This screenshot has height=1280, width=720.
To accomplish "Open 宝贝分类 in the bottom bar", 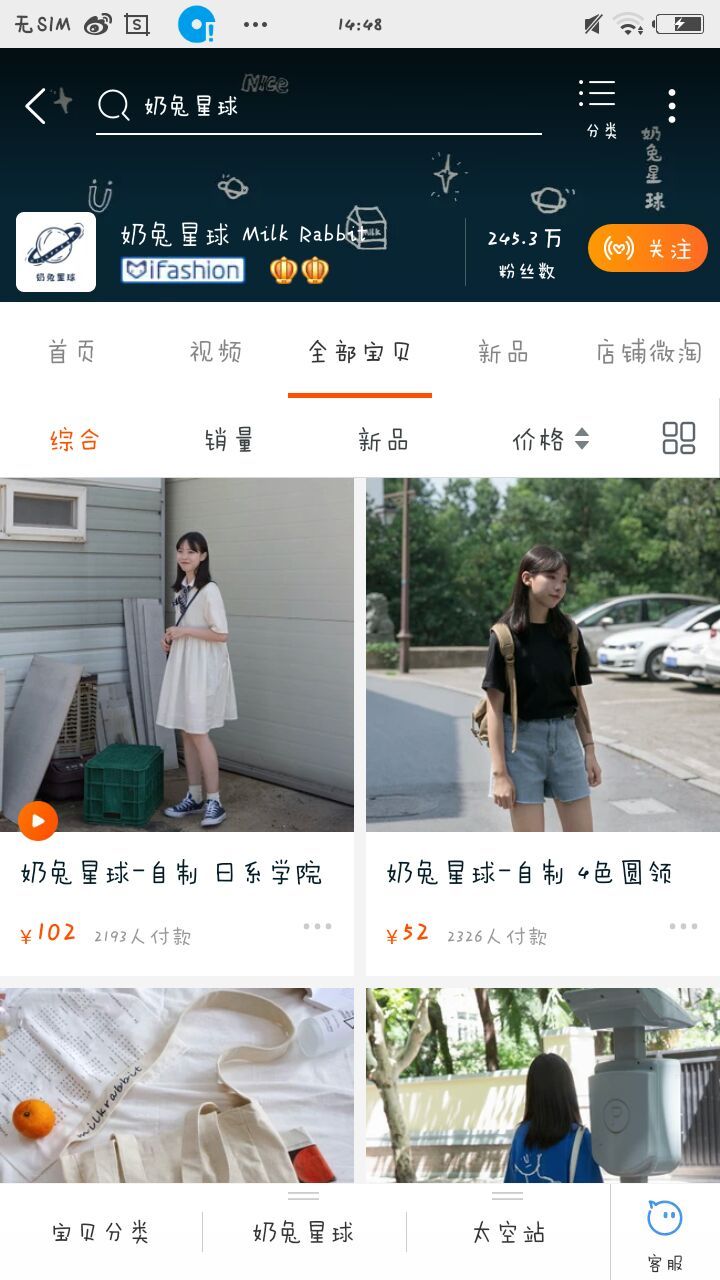I will coord(101,1233).
